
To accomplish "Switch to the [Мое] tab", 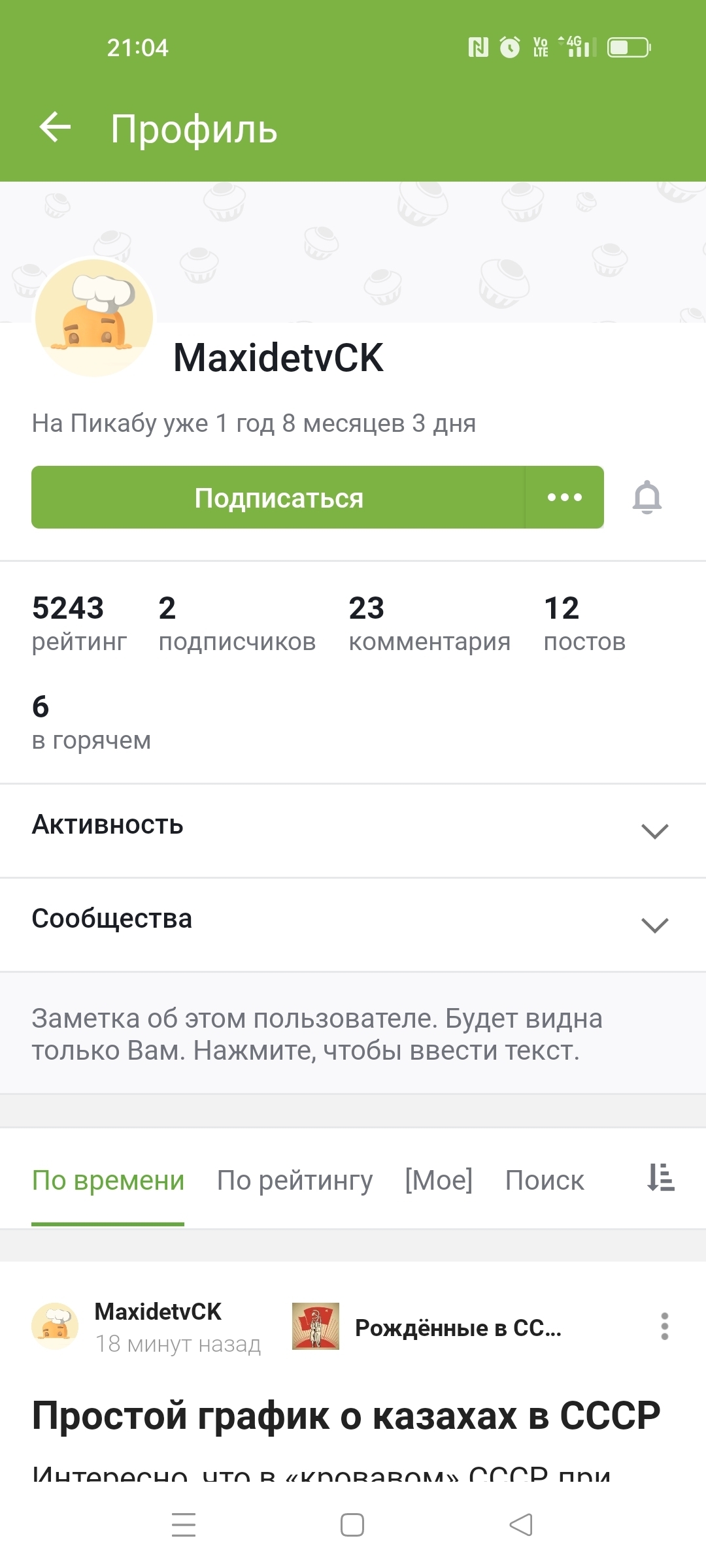I will [439, 1180].
